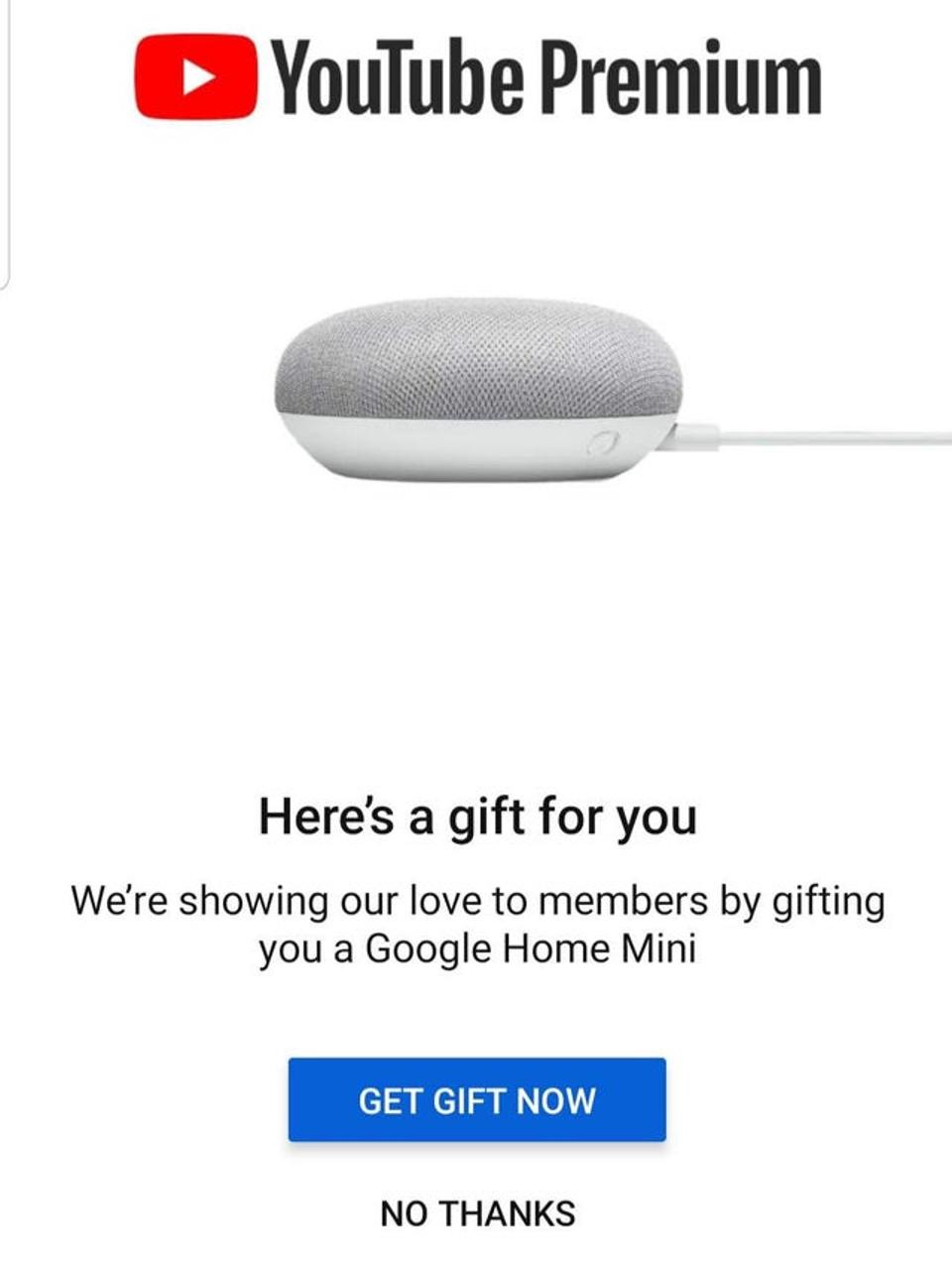The image size is (952, 1262).
Task: Decline the offer with NO THANKS
Action: (477, 1212)
